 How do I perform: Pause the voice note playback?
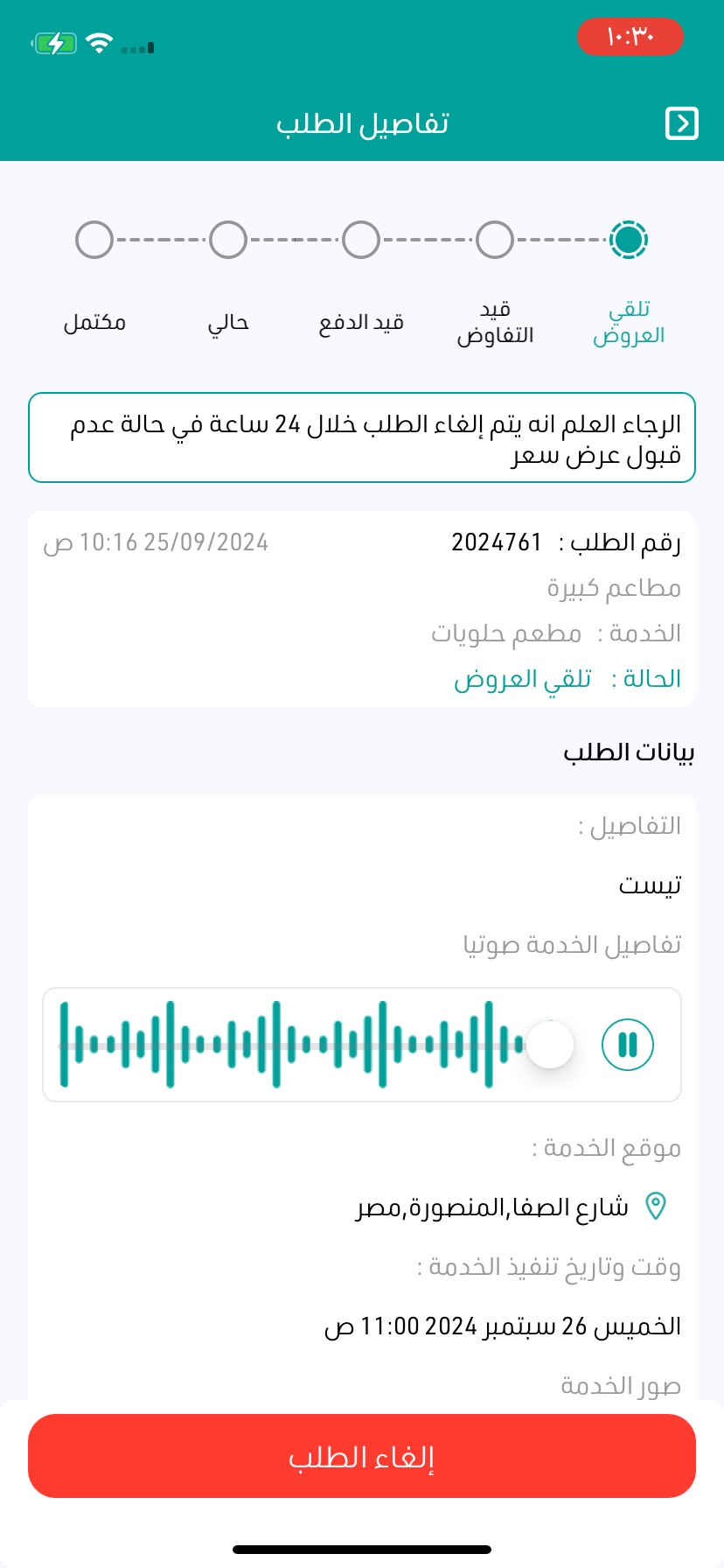(x=628, y=1045)
